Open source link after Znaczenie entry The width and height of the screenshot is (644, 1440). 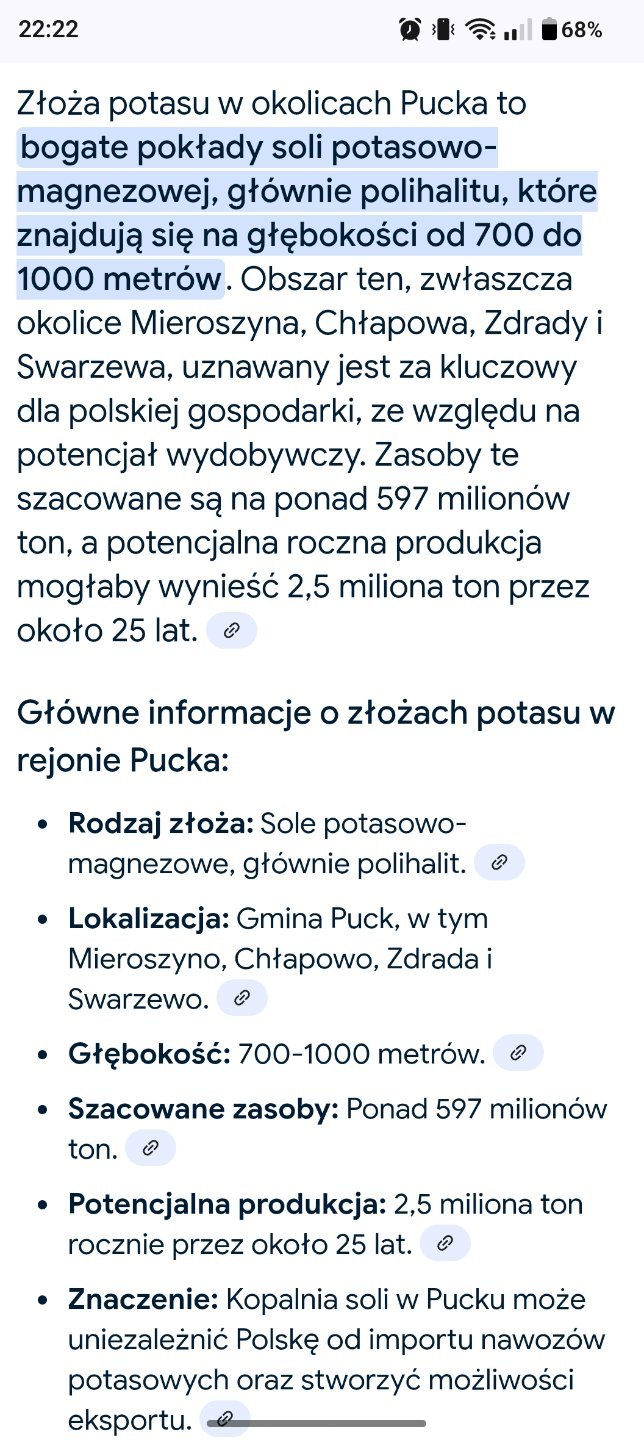[x=225, y=1417]
